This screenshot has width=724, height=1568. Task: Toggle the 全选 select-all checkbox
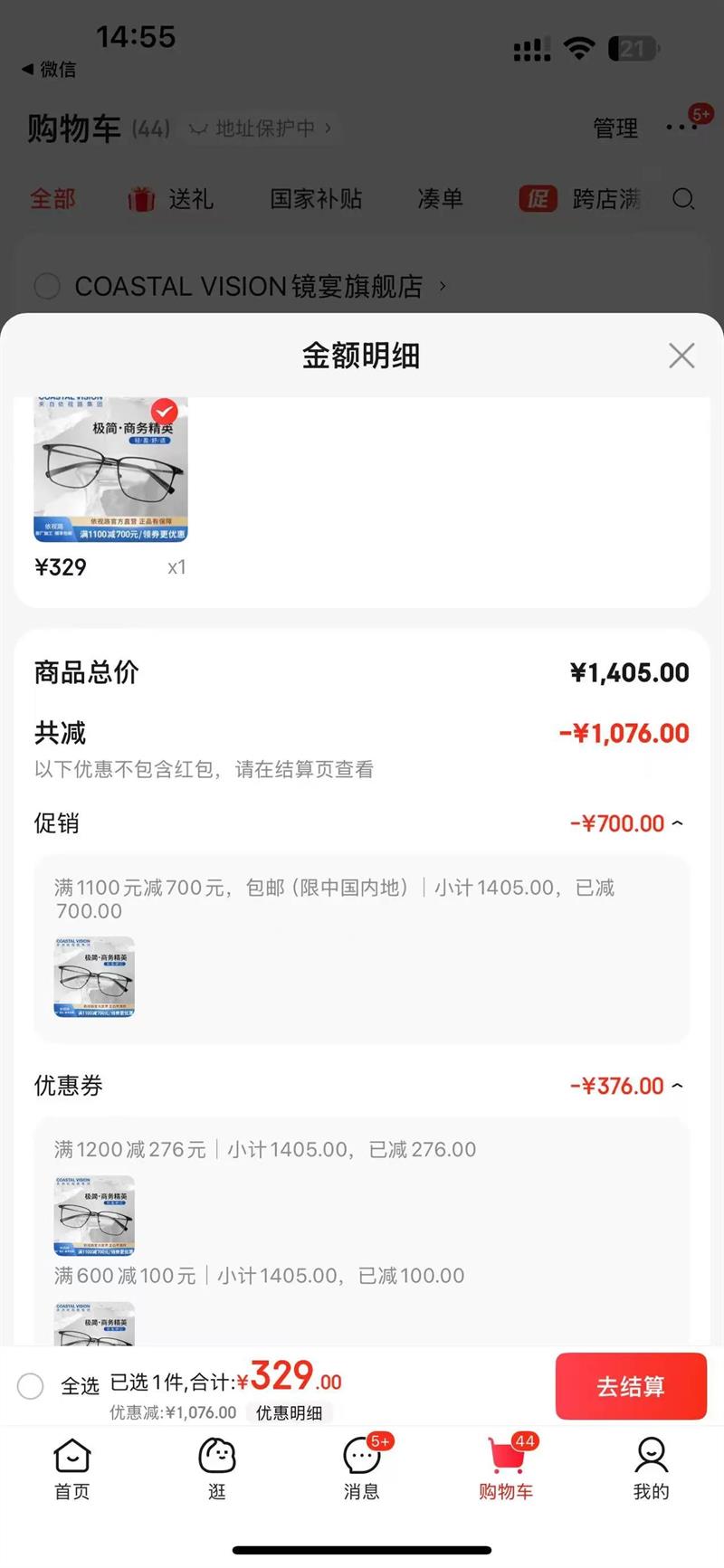[x=31, y=1386]
